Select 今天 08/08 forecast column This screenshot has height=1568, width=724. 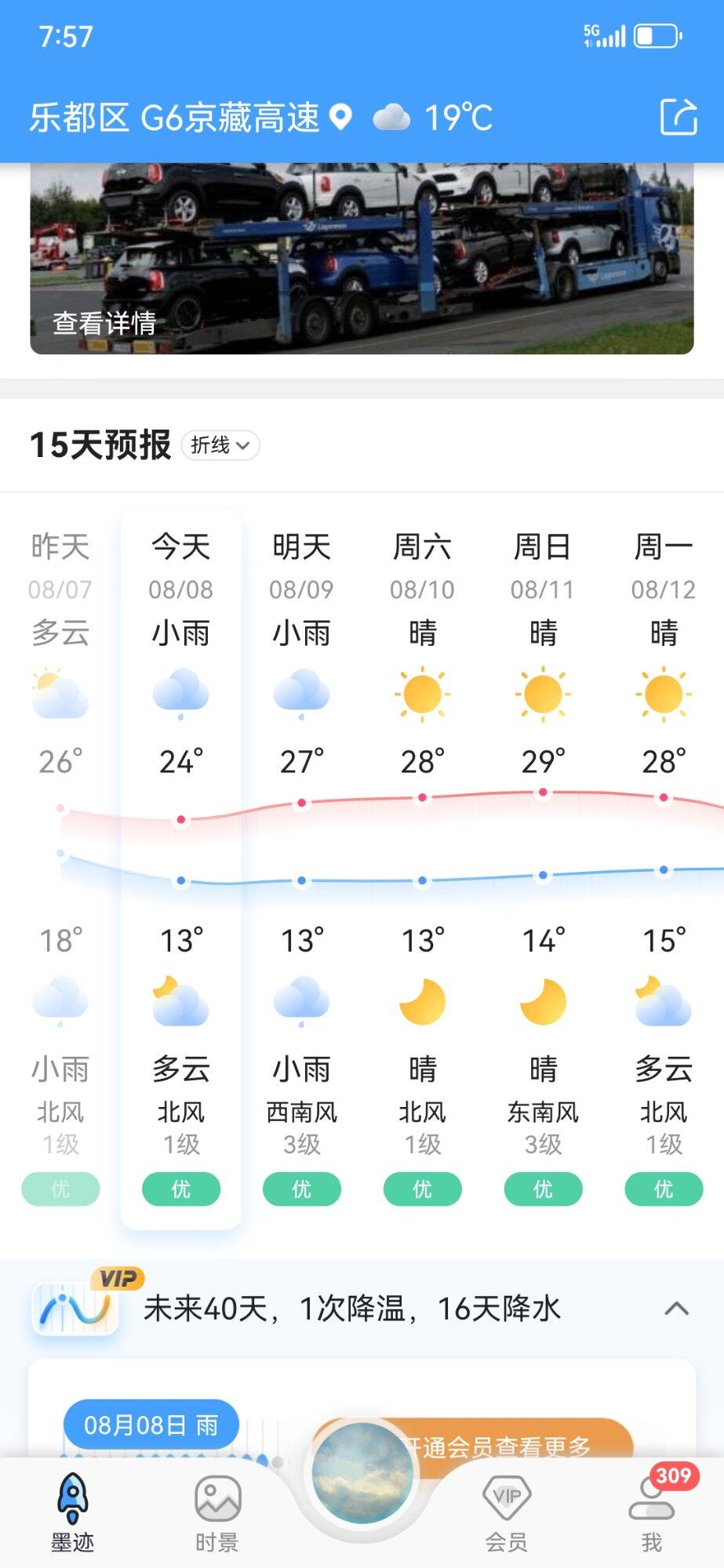point(181,862)
